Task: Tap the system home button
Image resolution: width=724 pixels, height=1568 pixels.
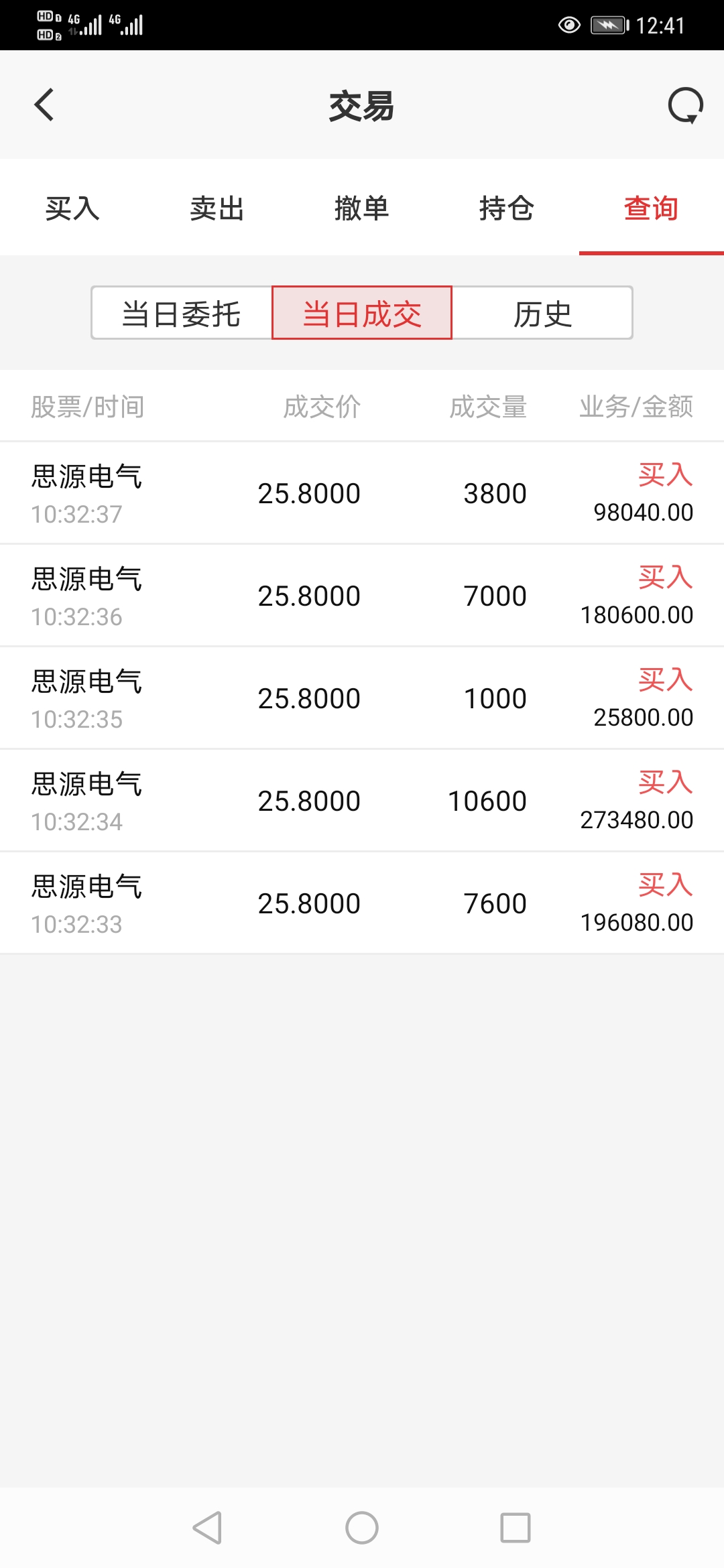Action: [362, 1528]
